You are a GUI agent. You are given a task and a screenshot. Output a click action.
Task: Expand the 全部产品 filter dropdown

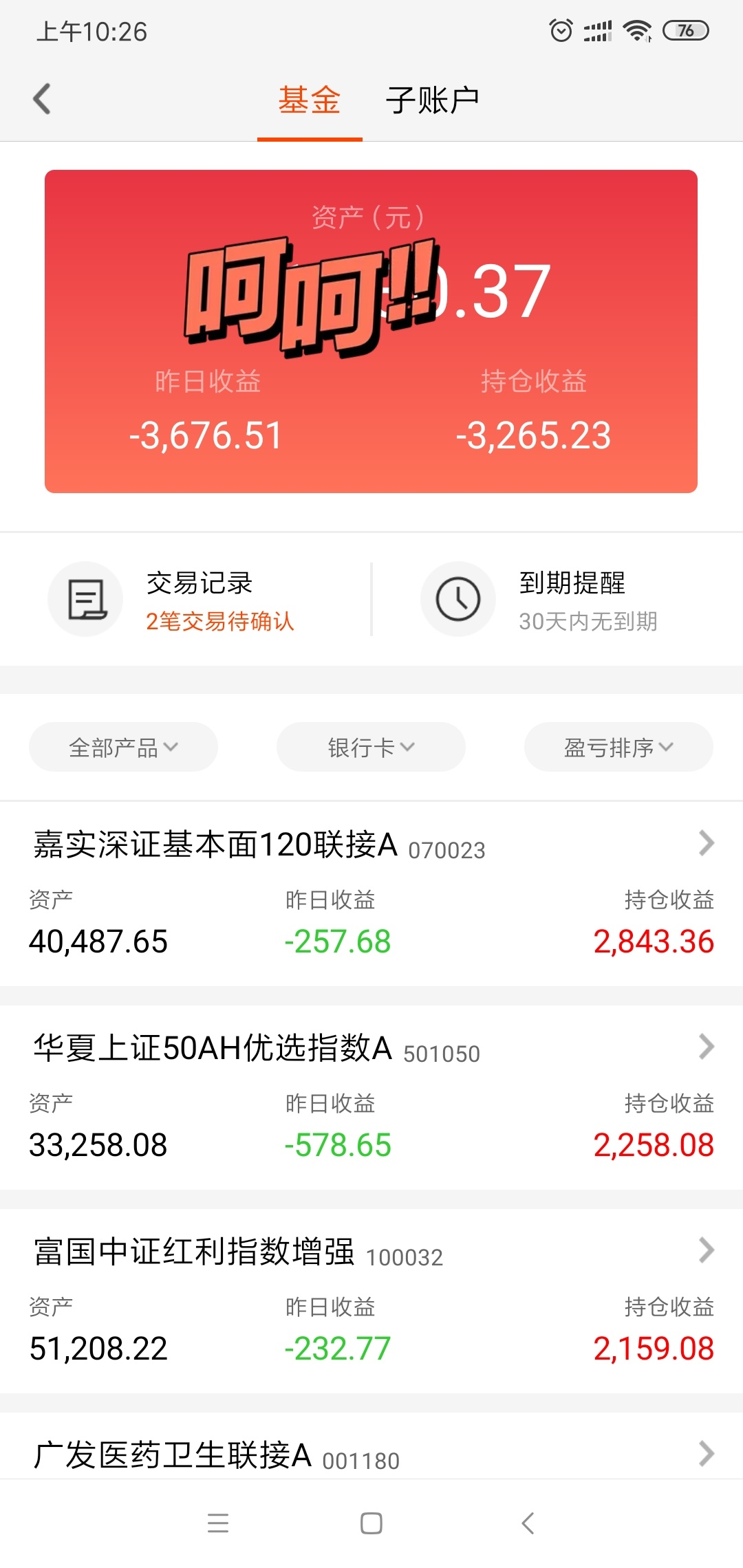[123, 747]
